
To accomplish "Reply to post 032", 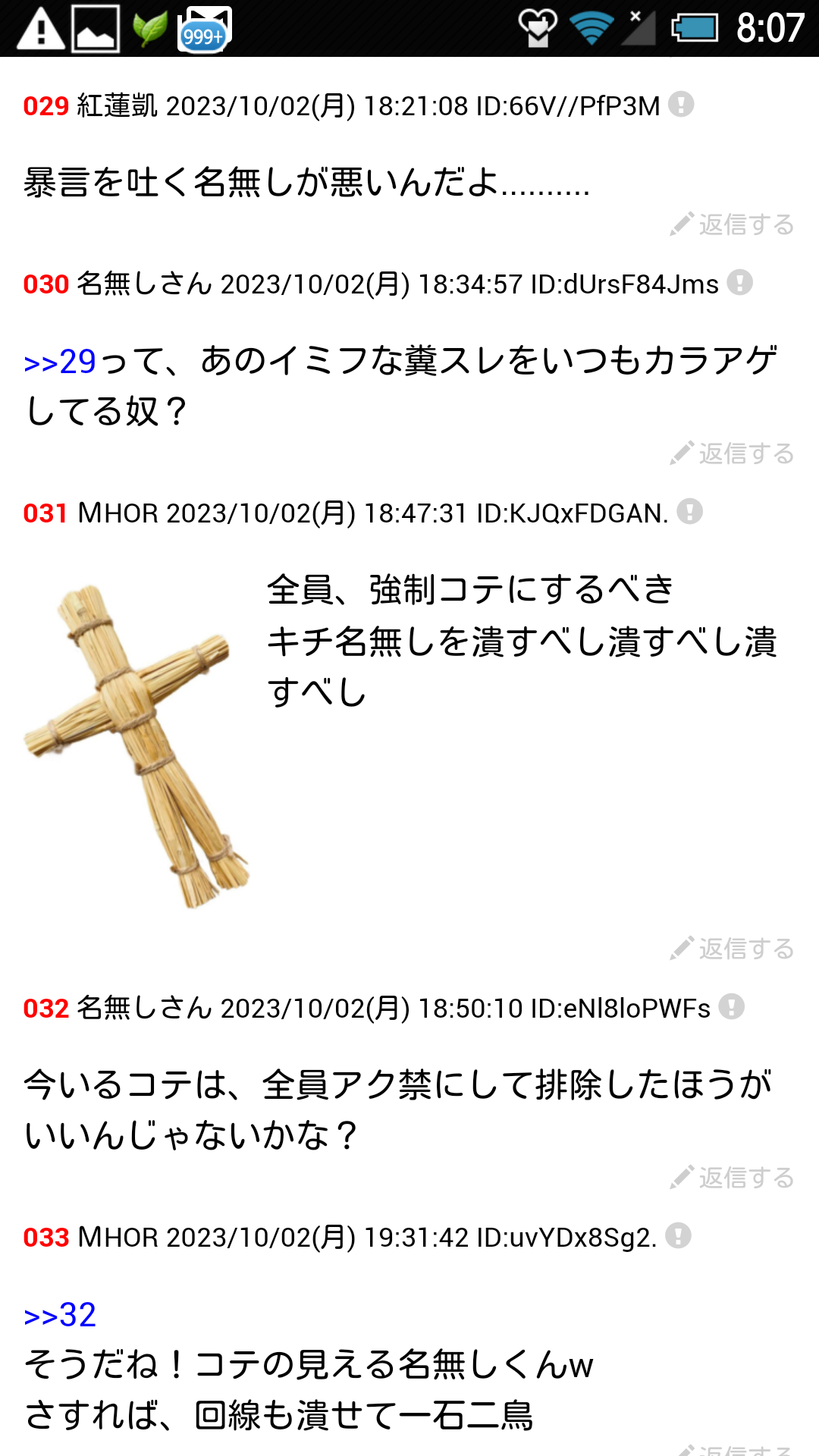I will 732,1178.
